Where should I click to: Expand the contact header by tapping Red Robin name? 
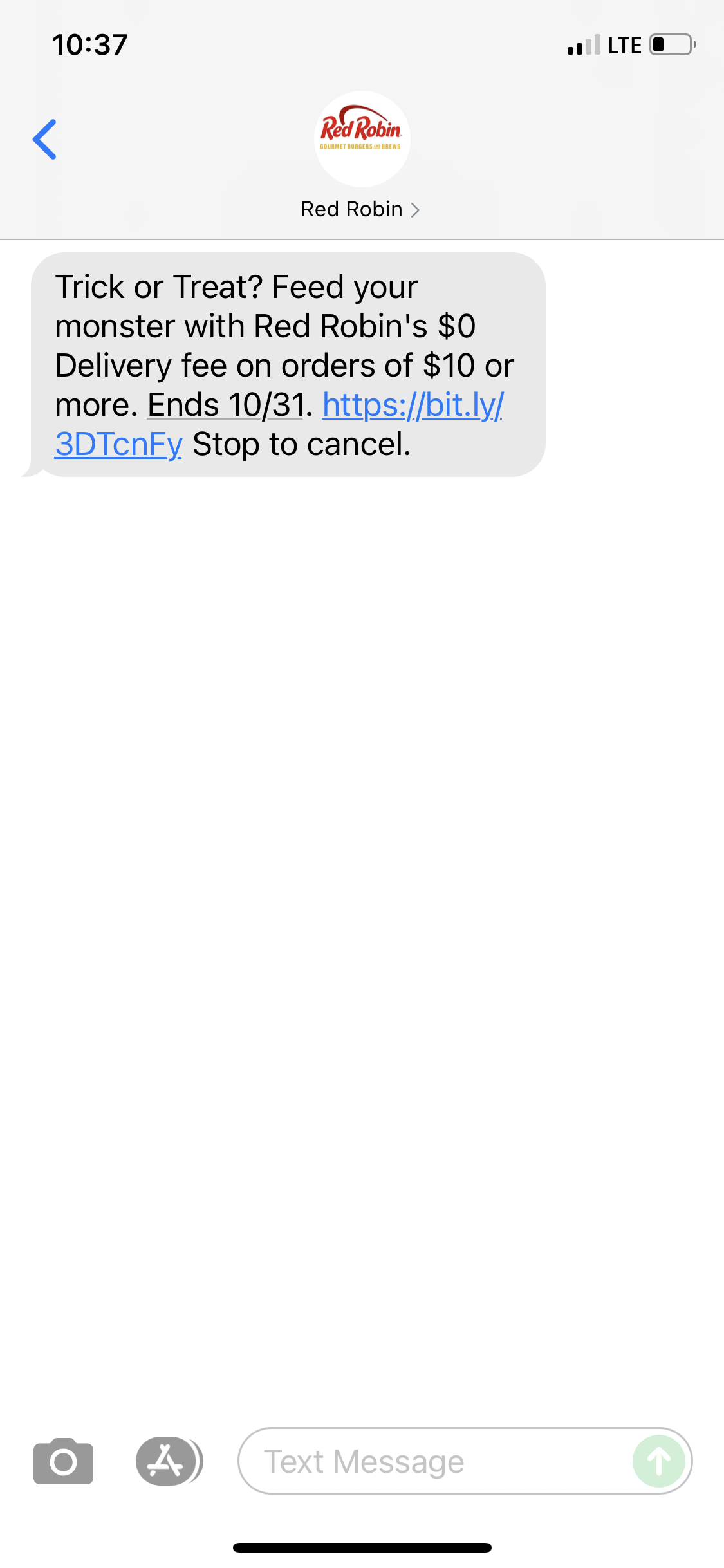point(351,209)
